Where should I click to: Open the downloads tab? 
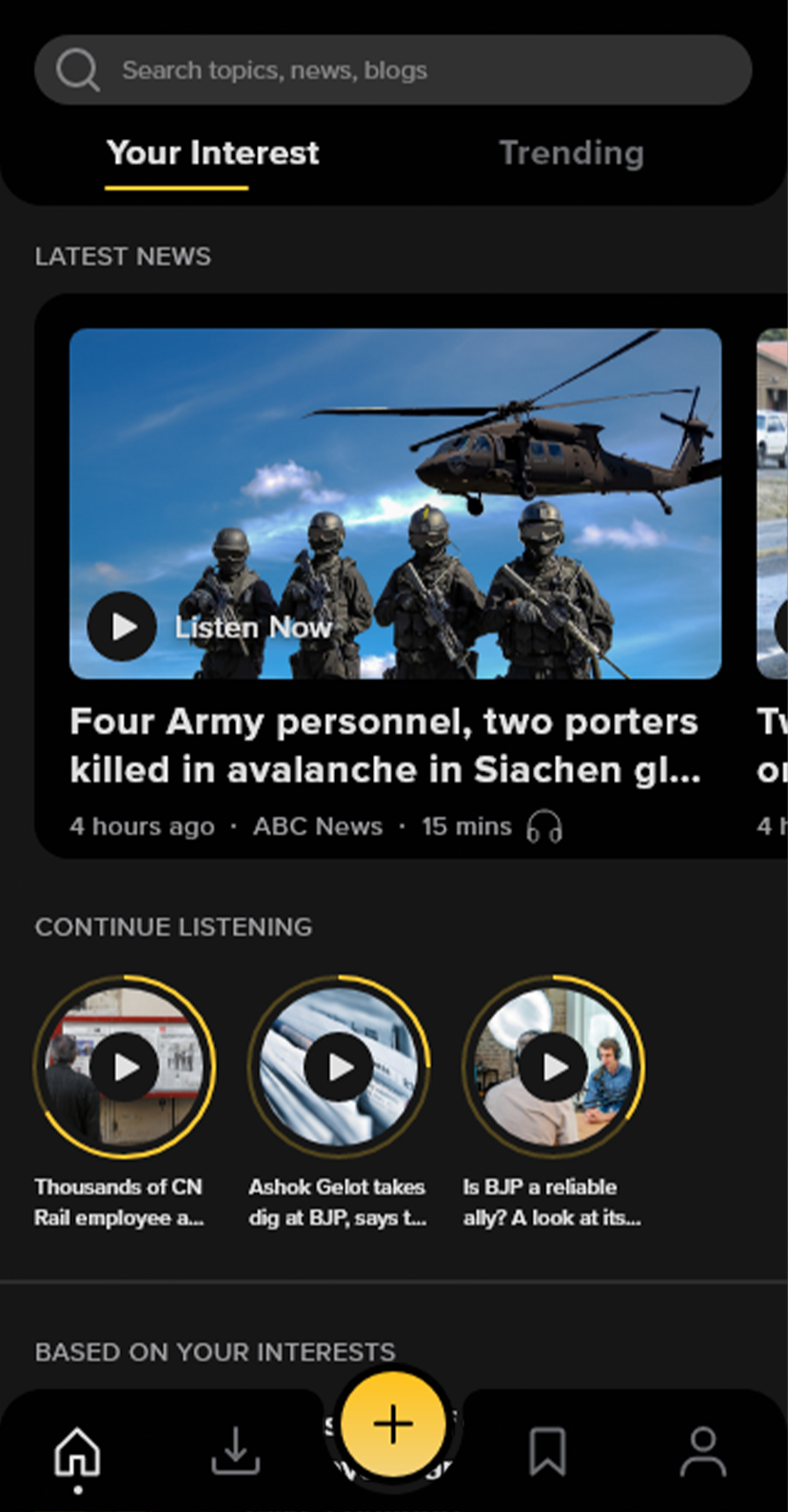[235, 1451]
